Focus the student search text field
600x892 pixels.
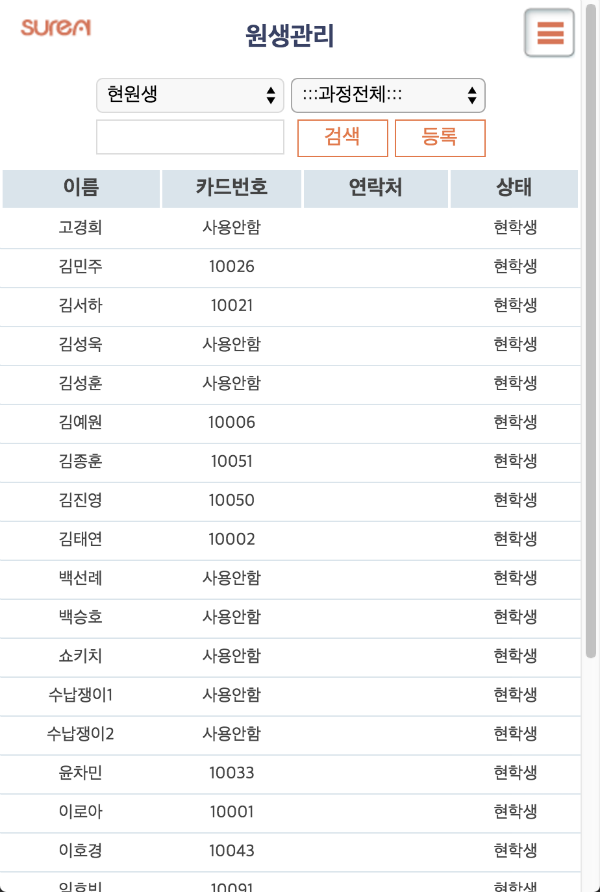point(190,137)
